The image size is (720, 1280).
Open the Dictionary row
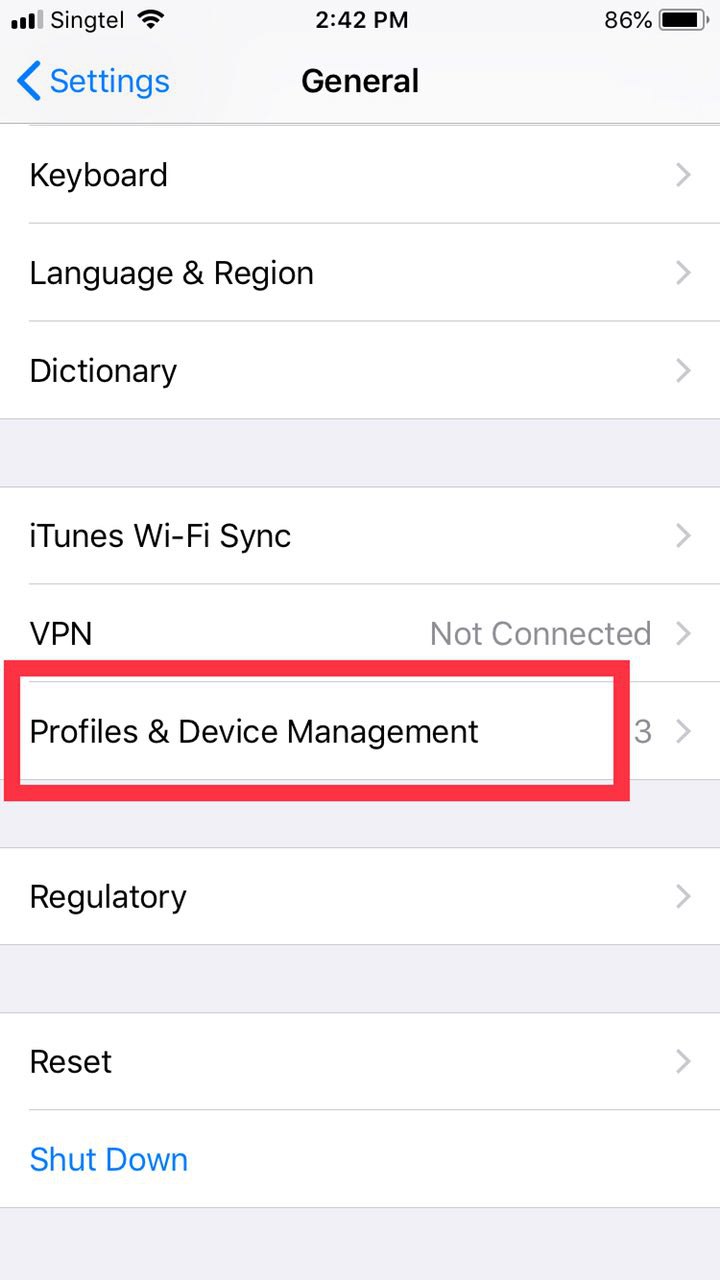[360, 371]
